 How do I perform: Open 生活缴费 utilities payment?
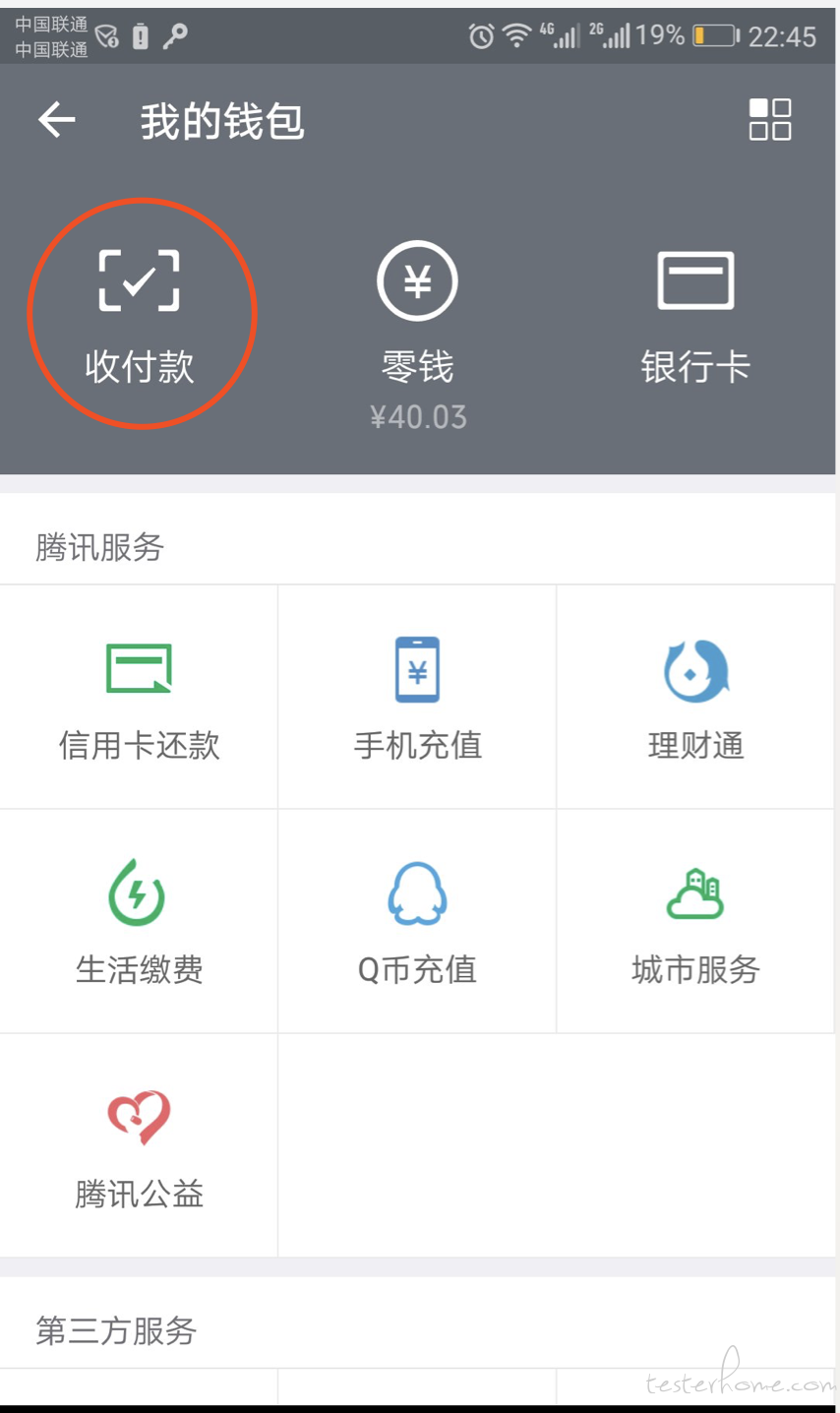click(x=139, y=921)
